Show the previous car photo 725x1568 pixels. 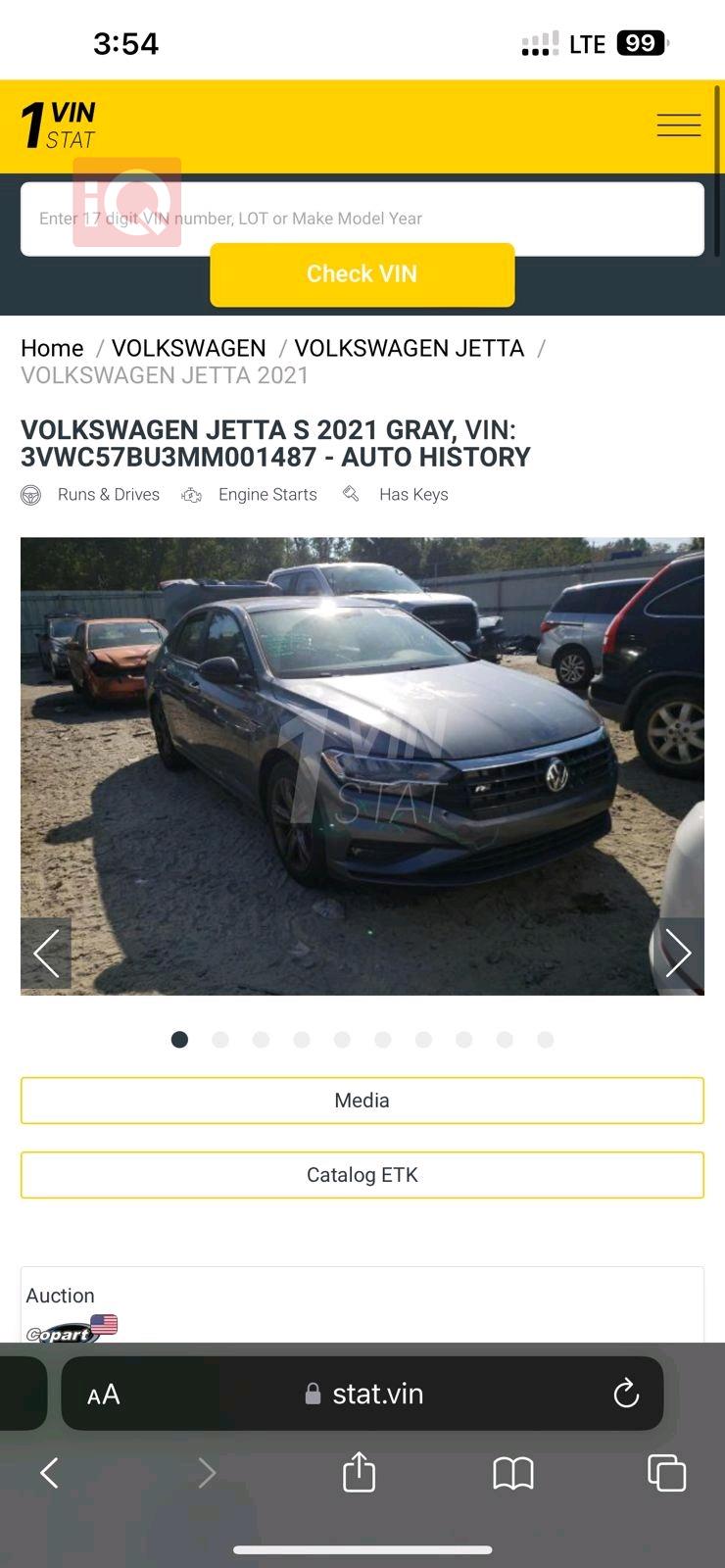point(46,953)
